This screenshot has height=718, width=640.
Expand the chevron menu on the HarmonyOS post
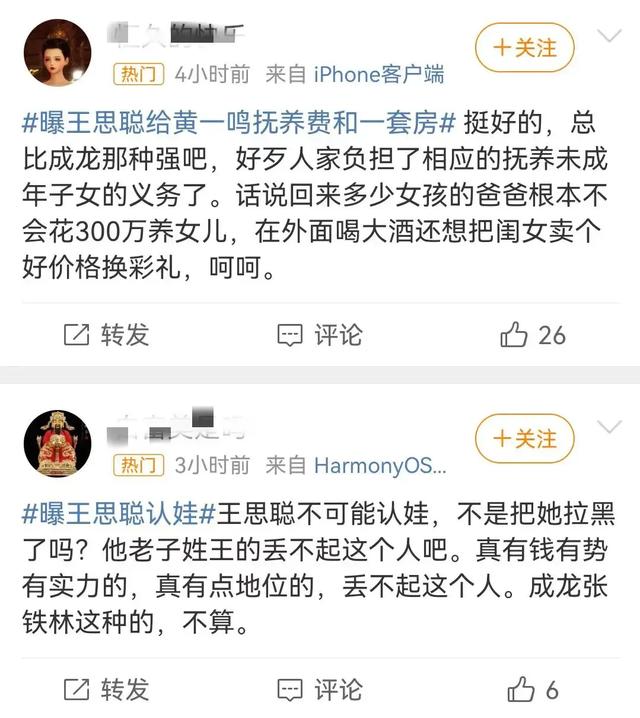609,428
